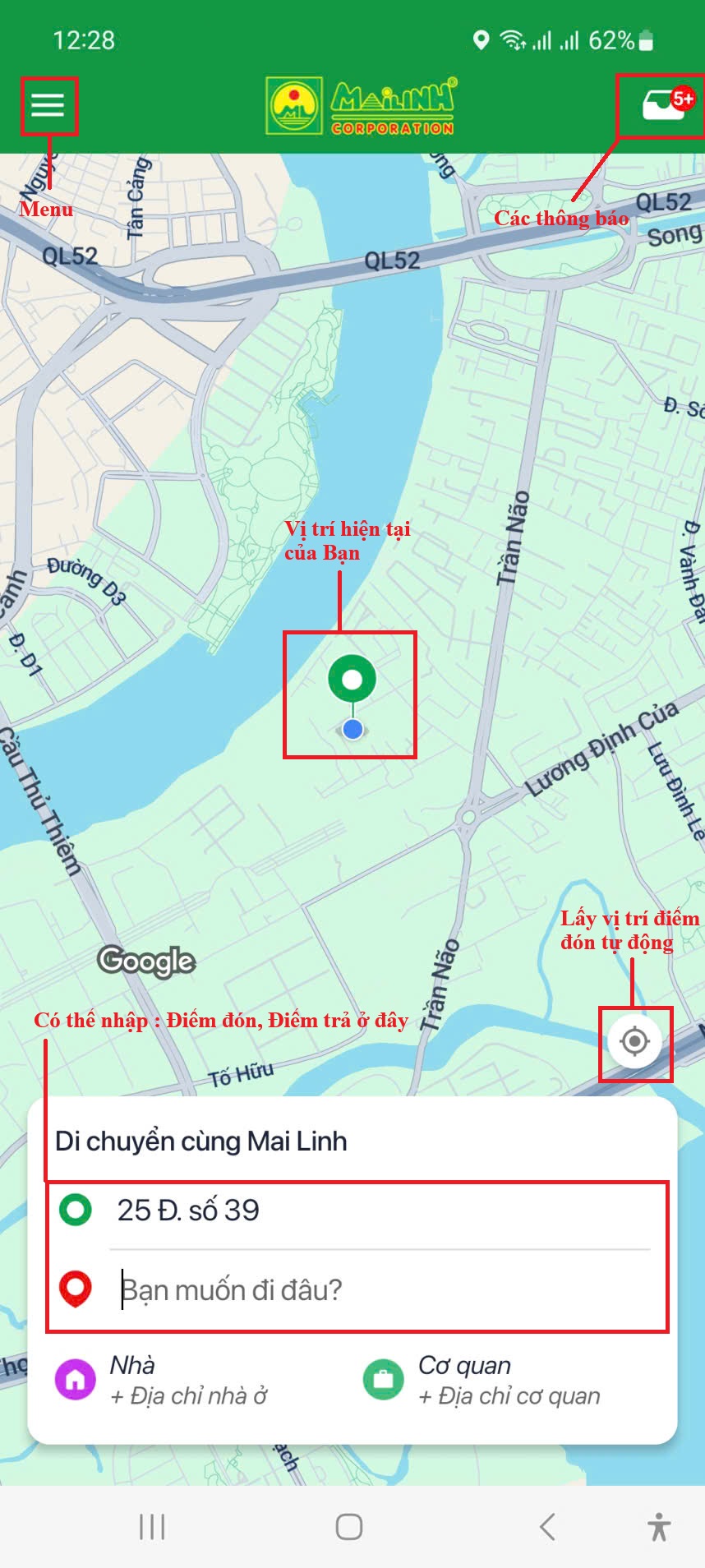Open the recent apps view

tap(152, 1527)
